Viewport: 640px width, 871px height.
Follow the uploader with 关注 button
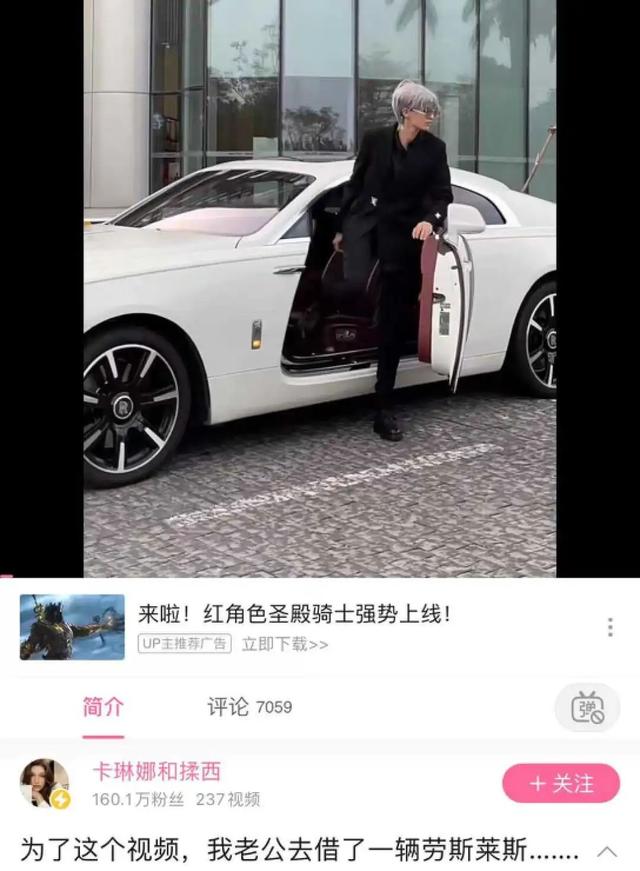[561, 783]
